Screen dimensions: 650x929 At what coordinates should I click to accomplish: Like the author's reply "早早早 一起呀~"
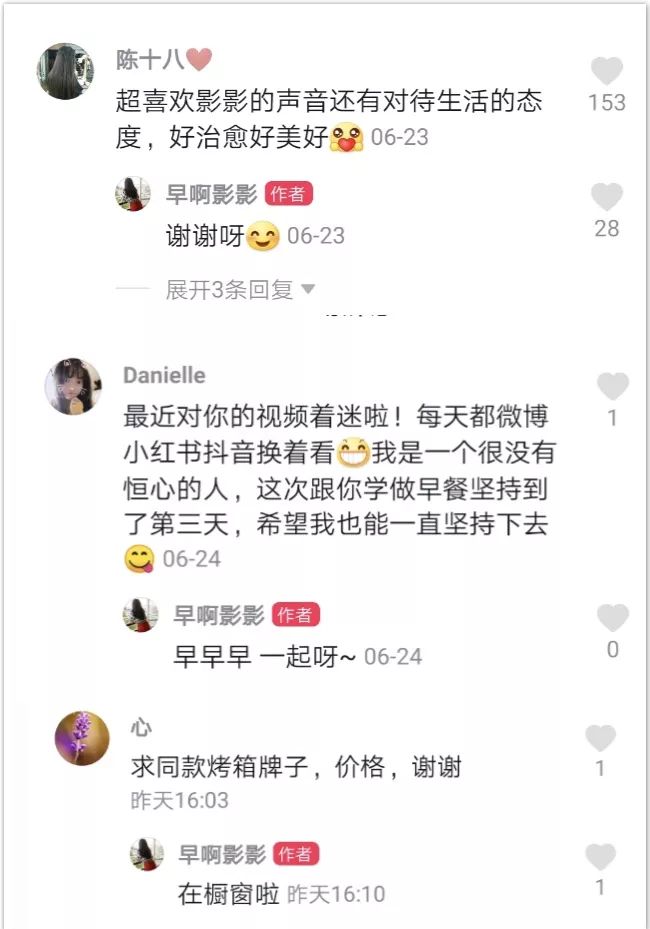[x=612, y=618]
